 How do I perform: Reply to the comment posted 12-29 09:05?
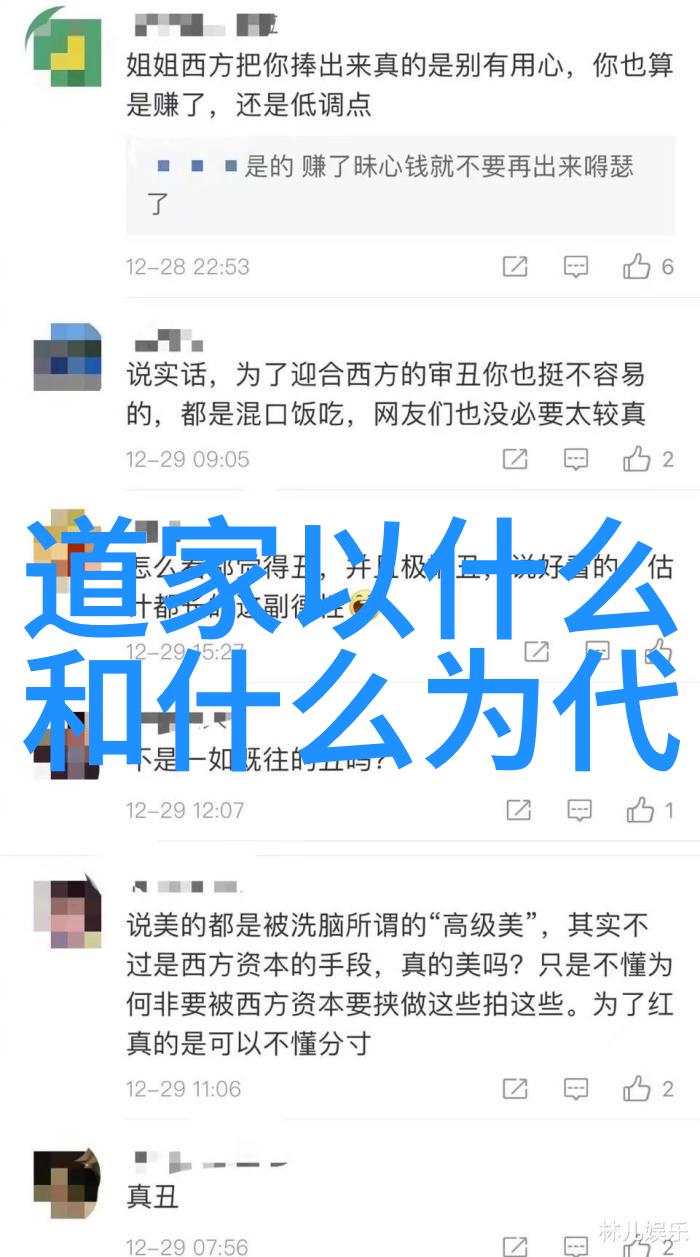(x=576, y=459)
